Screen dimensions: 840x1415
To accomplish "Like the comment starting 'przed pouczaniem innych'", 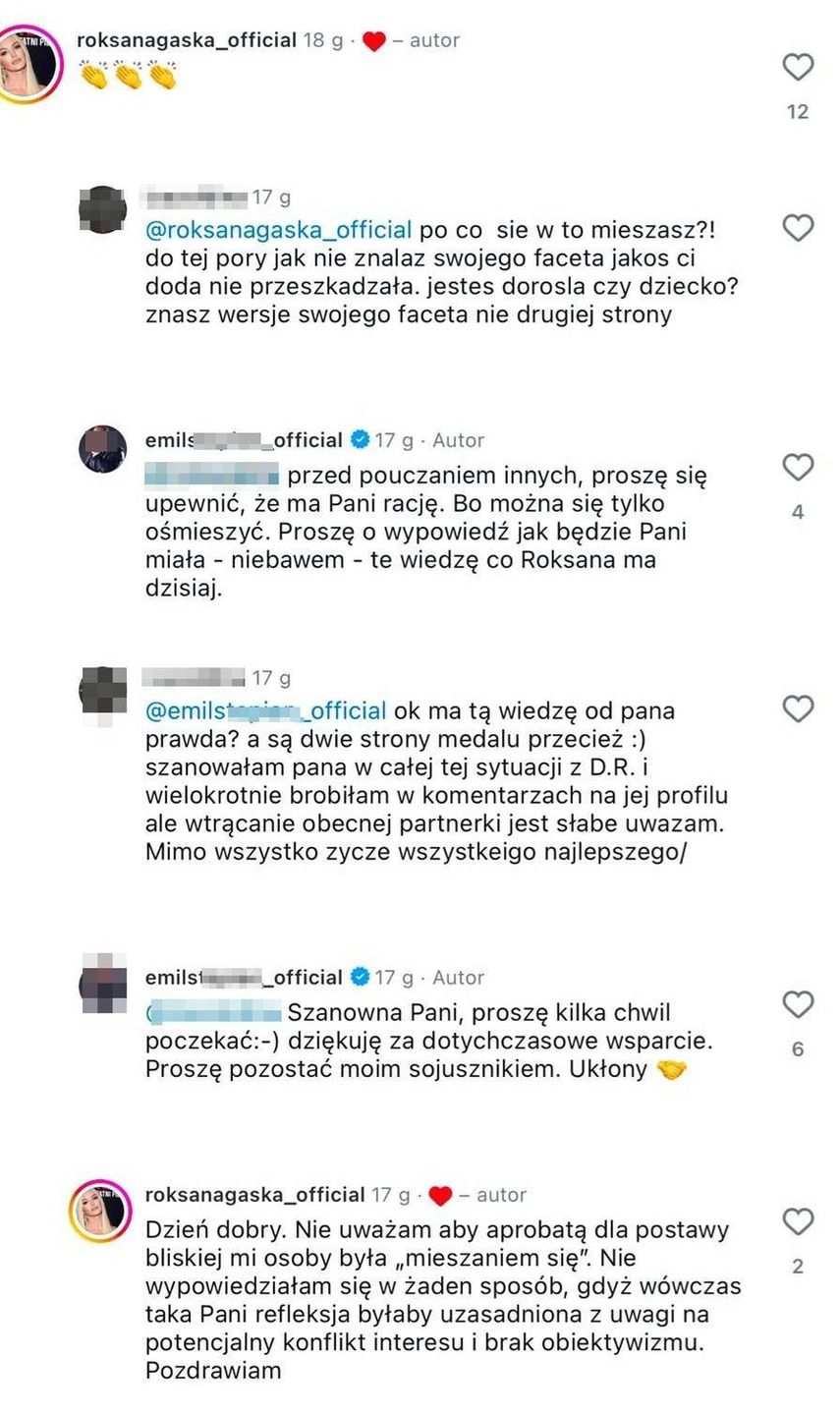I will click(x=798, y=468).
